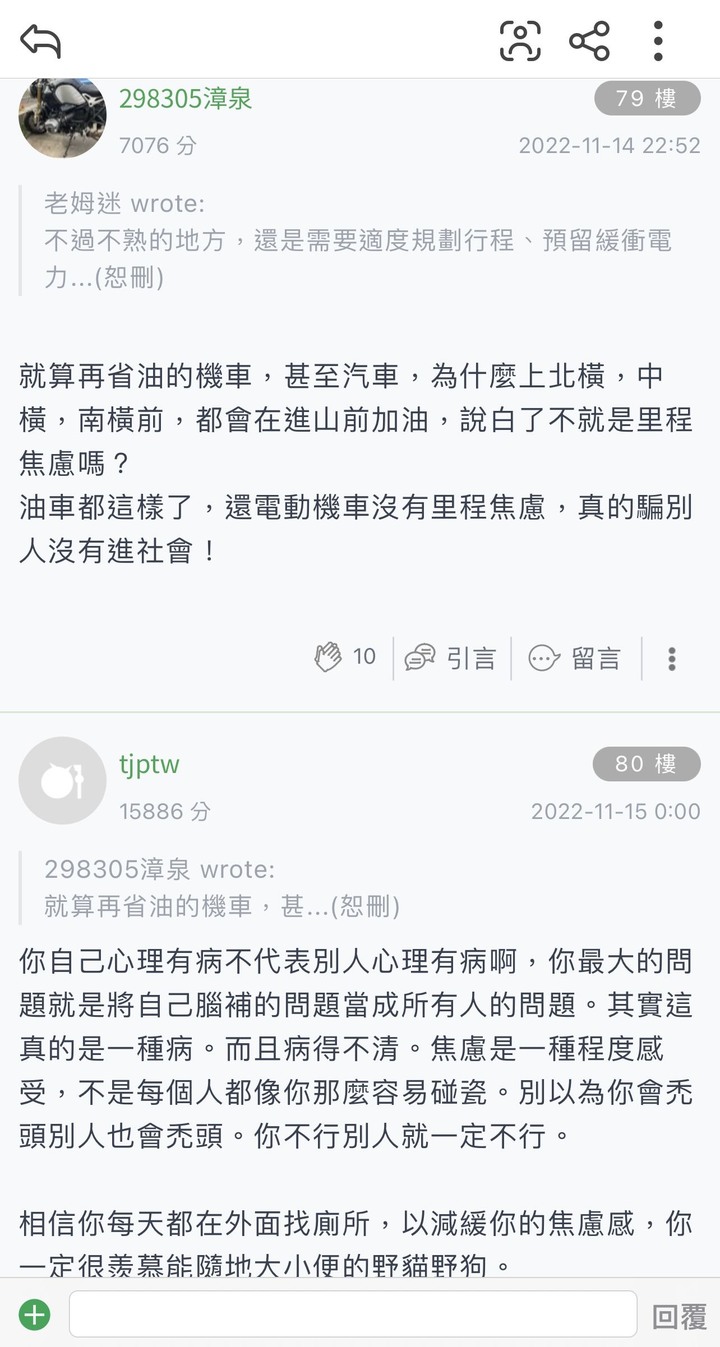View user tjptw's profile name
The height and width of the screenshot is (1347, 720).
(149, 765)
